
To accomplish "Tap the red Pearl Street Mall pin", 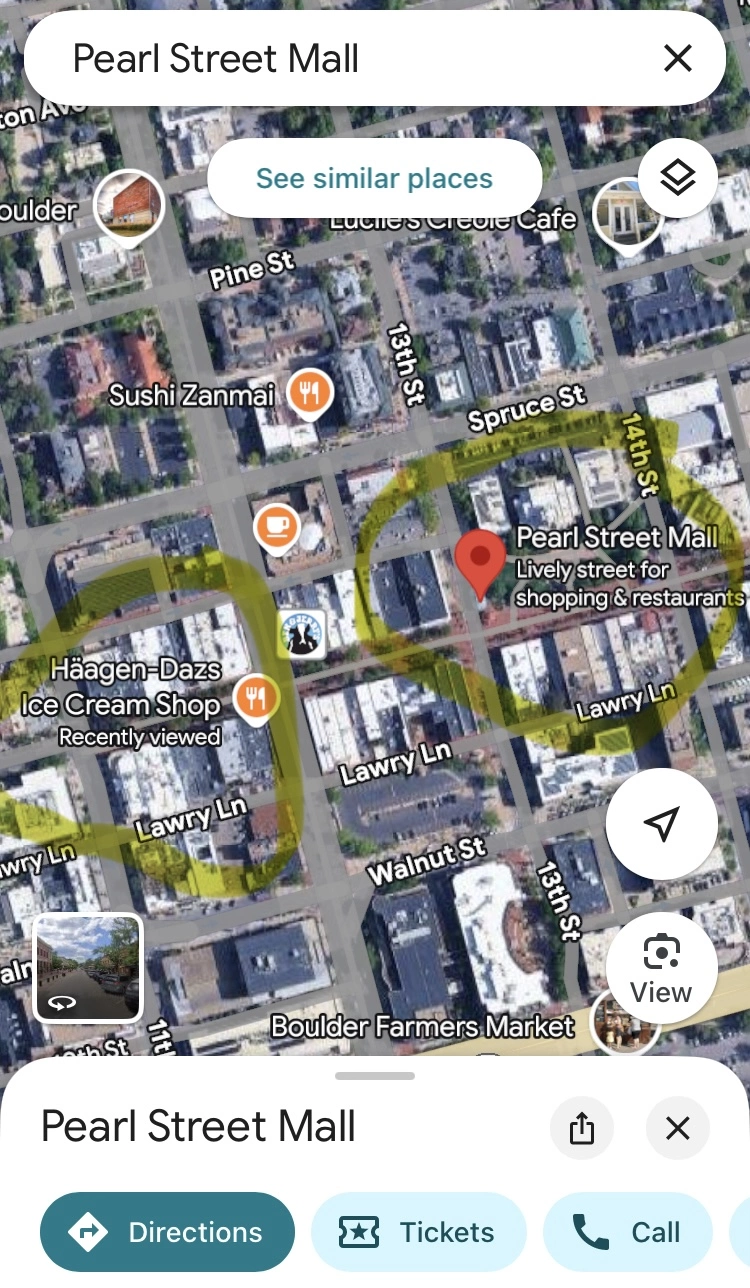I will (x=481, y=564).
